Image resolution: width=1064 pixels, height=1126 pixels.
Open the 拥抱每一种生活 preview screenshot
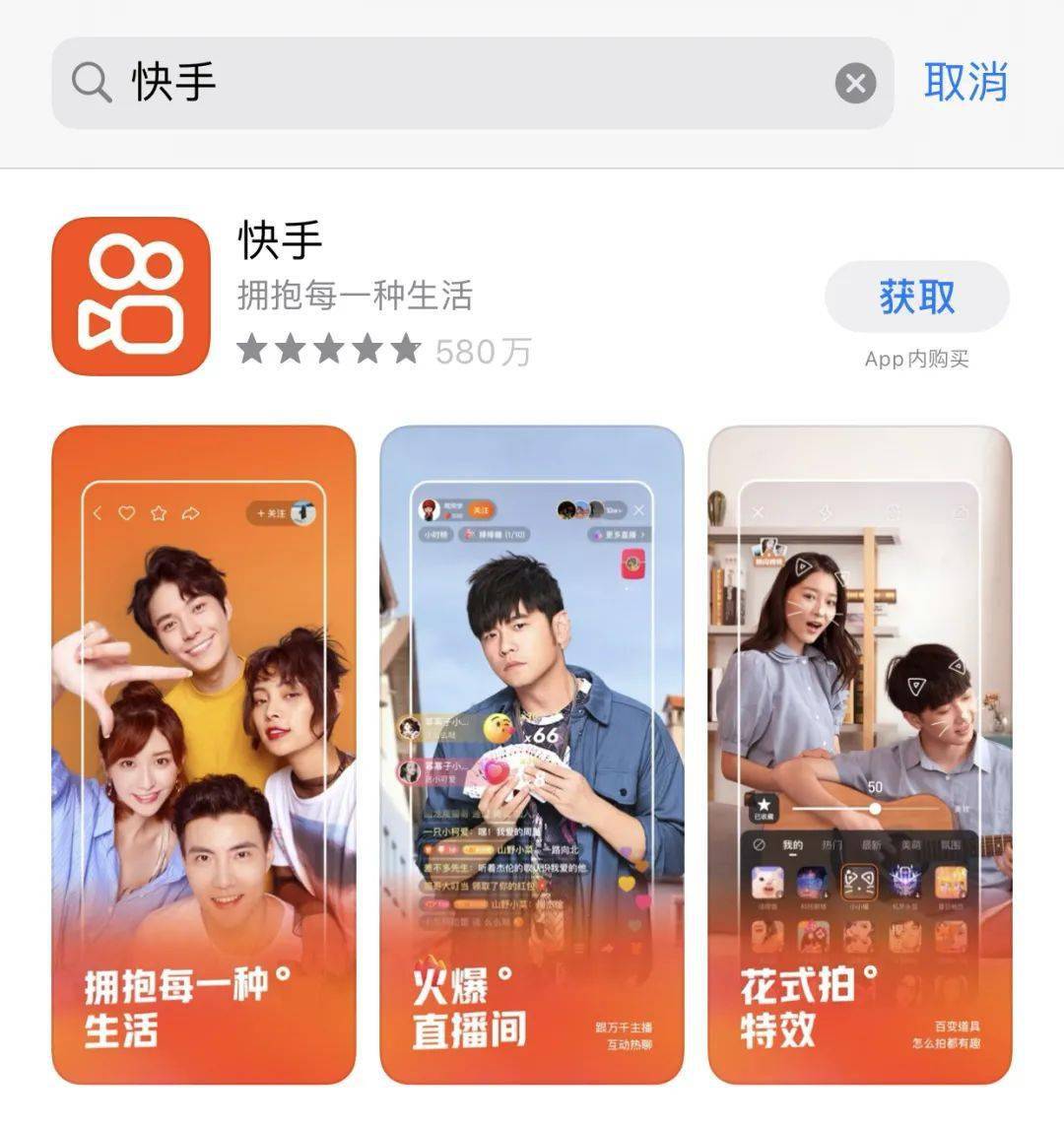pyautogui.click(x=204, y=754)
